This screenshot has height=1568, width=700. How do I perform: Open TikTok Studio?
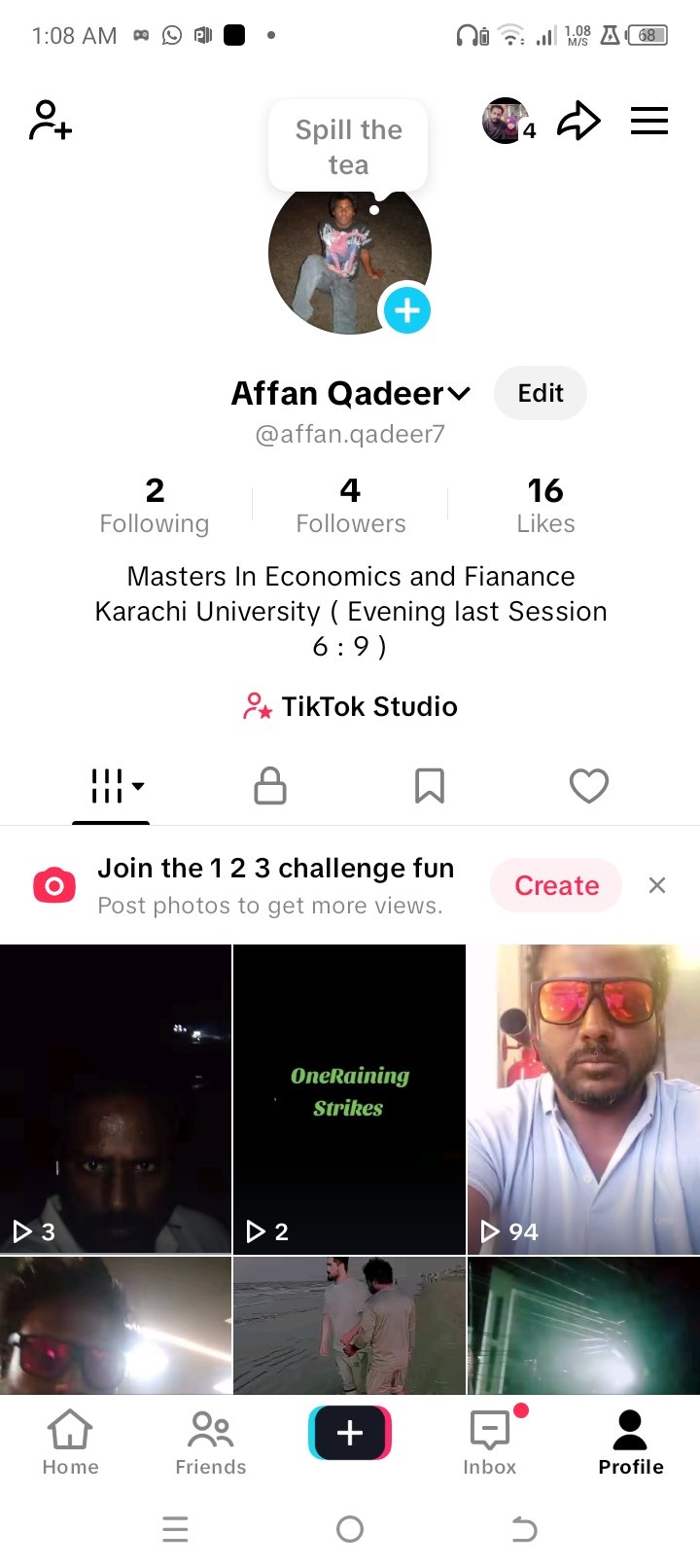[x=350, y=706]
